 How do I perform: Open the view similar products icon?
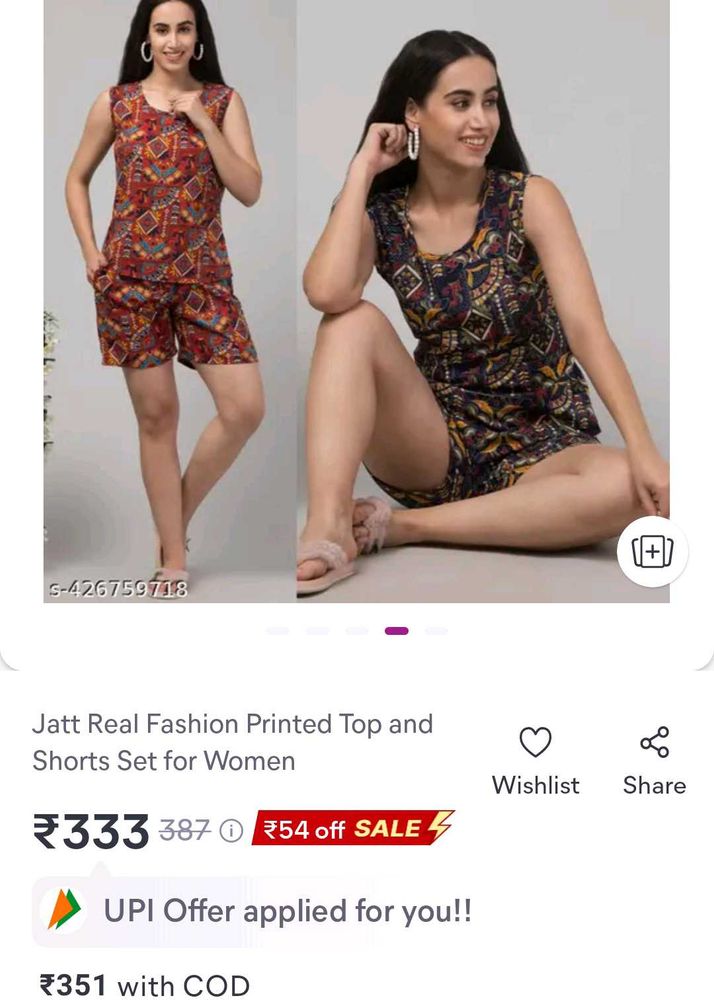[652, 551]
